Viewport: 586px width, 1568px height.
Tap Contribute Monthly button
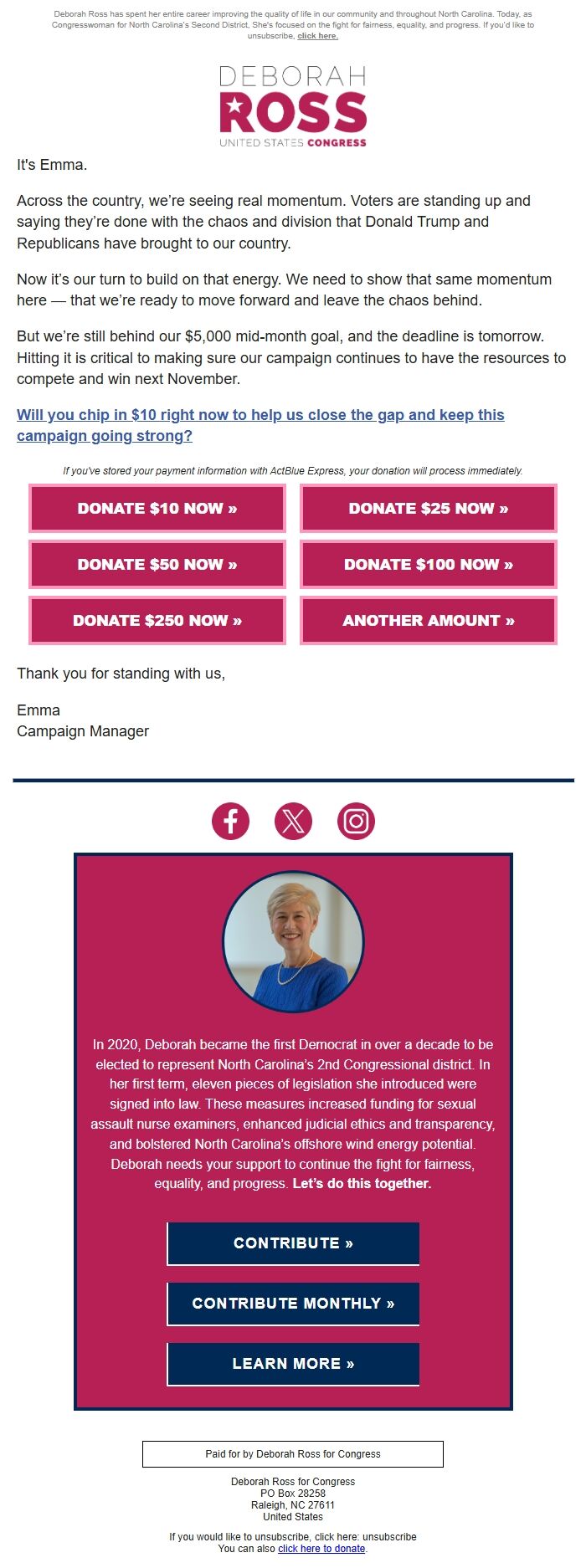(293, 1304)
